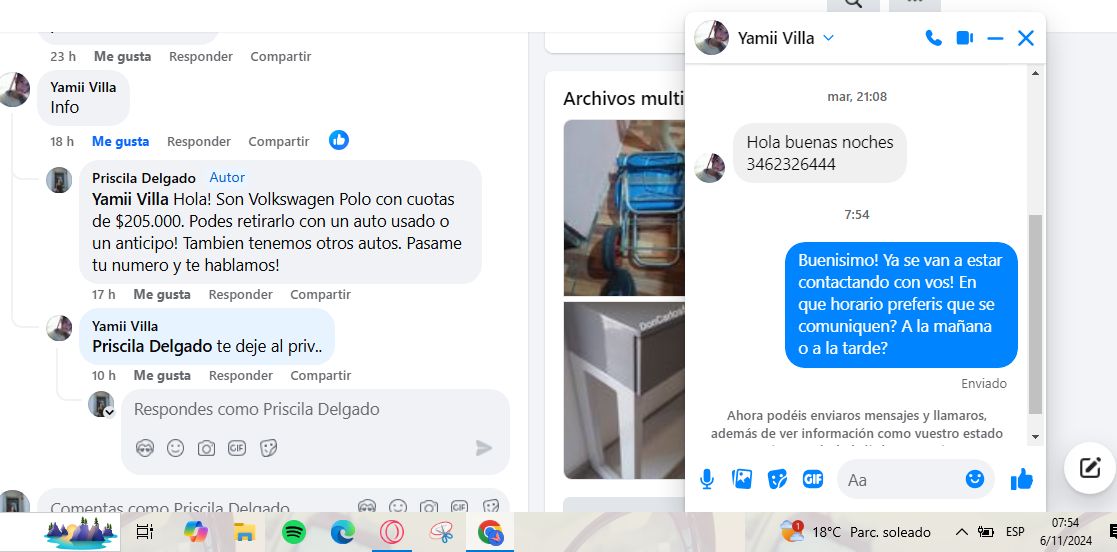Open Spotify from the taskbar
This screenshot has height=552, width=1117.
(294, 532)
